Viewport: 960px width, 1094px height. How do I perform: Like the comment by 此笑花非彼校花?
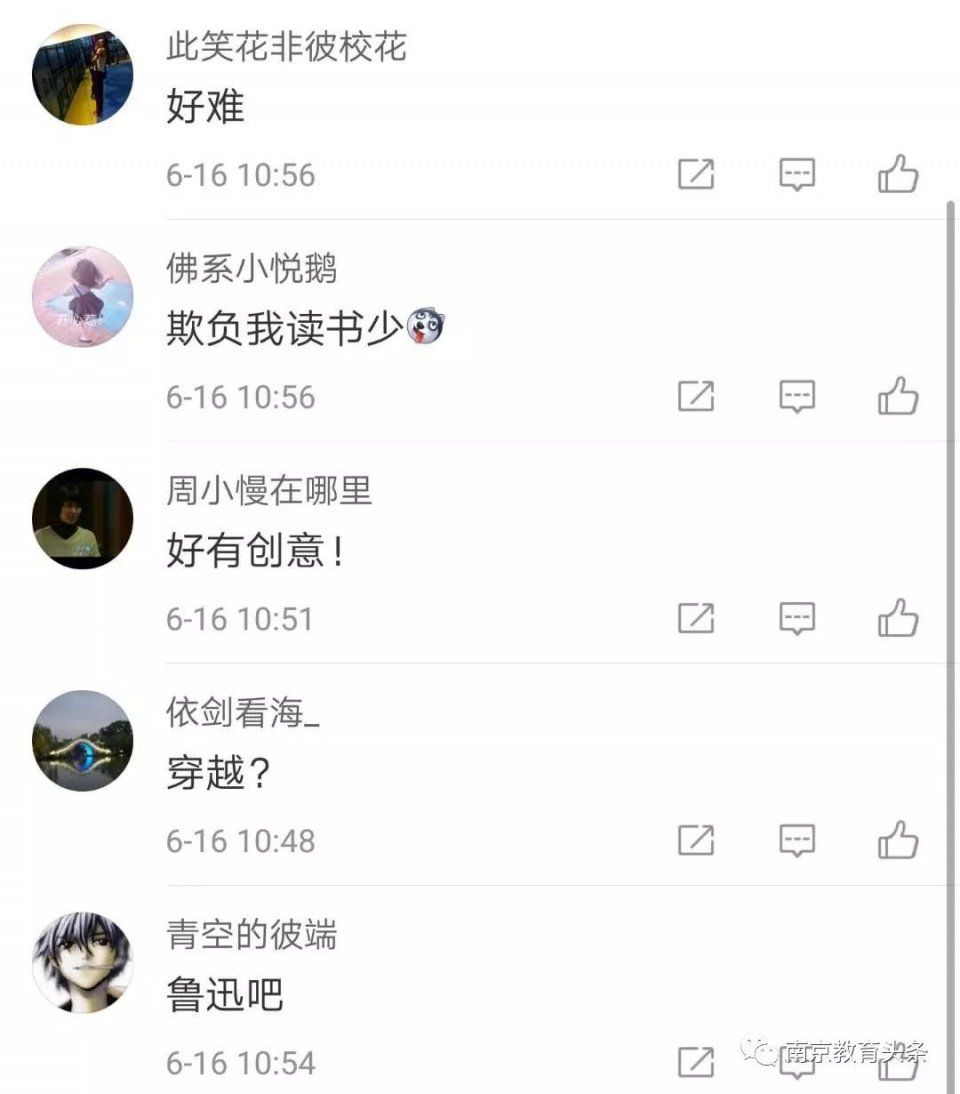click(897, 175)
